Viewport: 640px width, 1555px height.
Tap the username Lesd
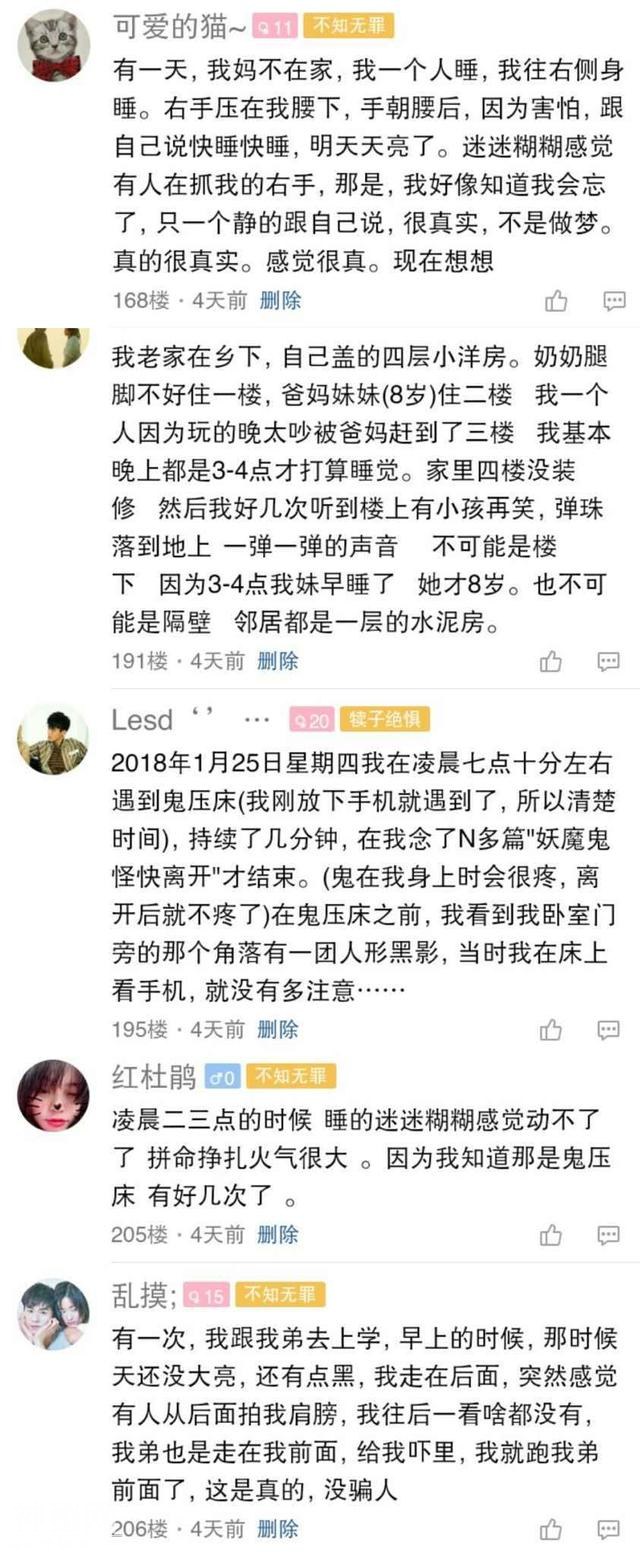[x=142, y=720]
